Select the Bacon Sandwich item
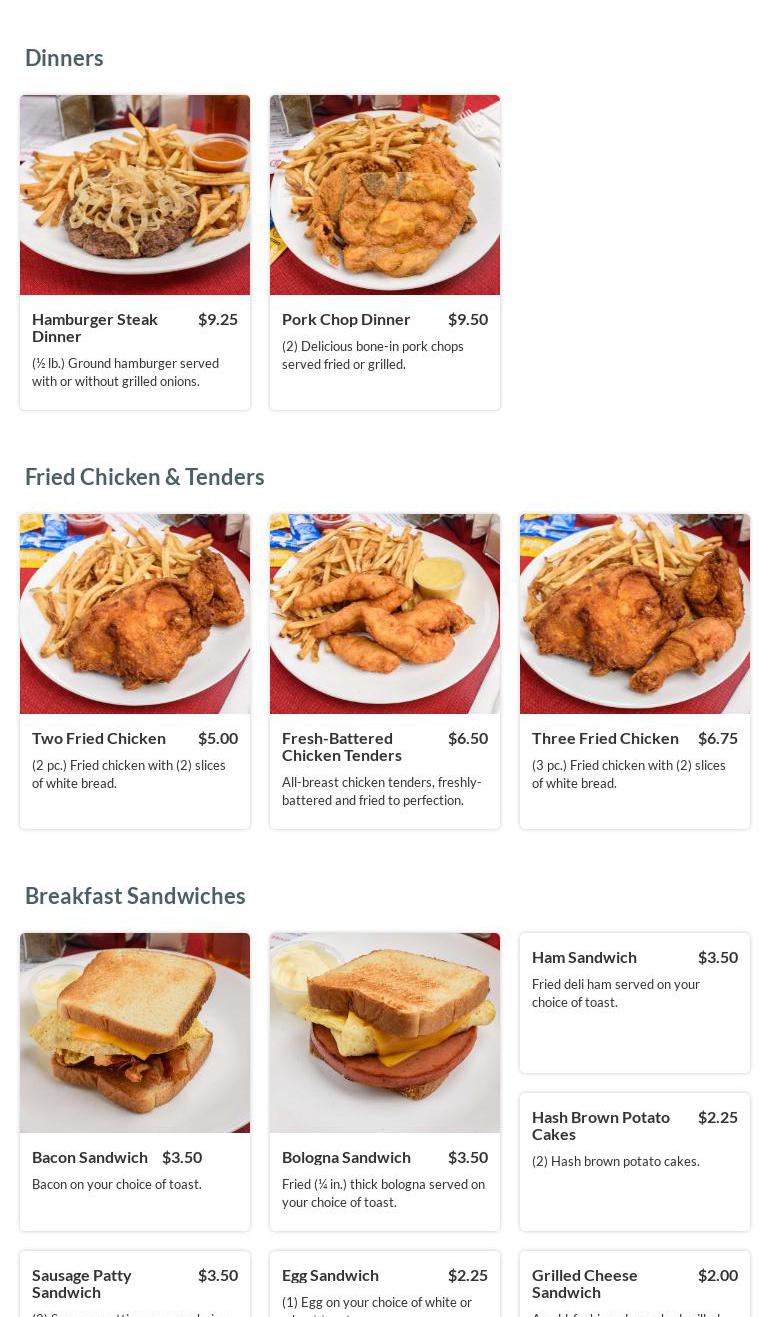 click(x=135, y=1082)
